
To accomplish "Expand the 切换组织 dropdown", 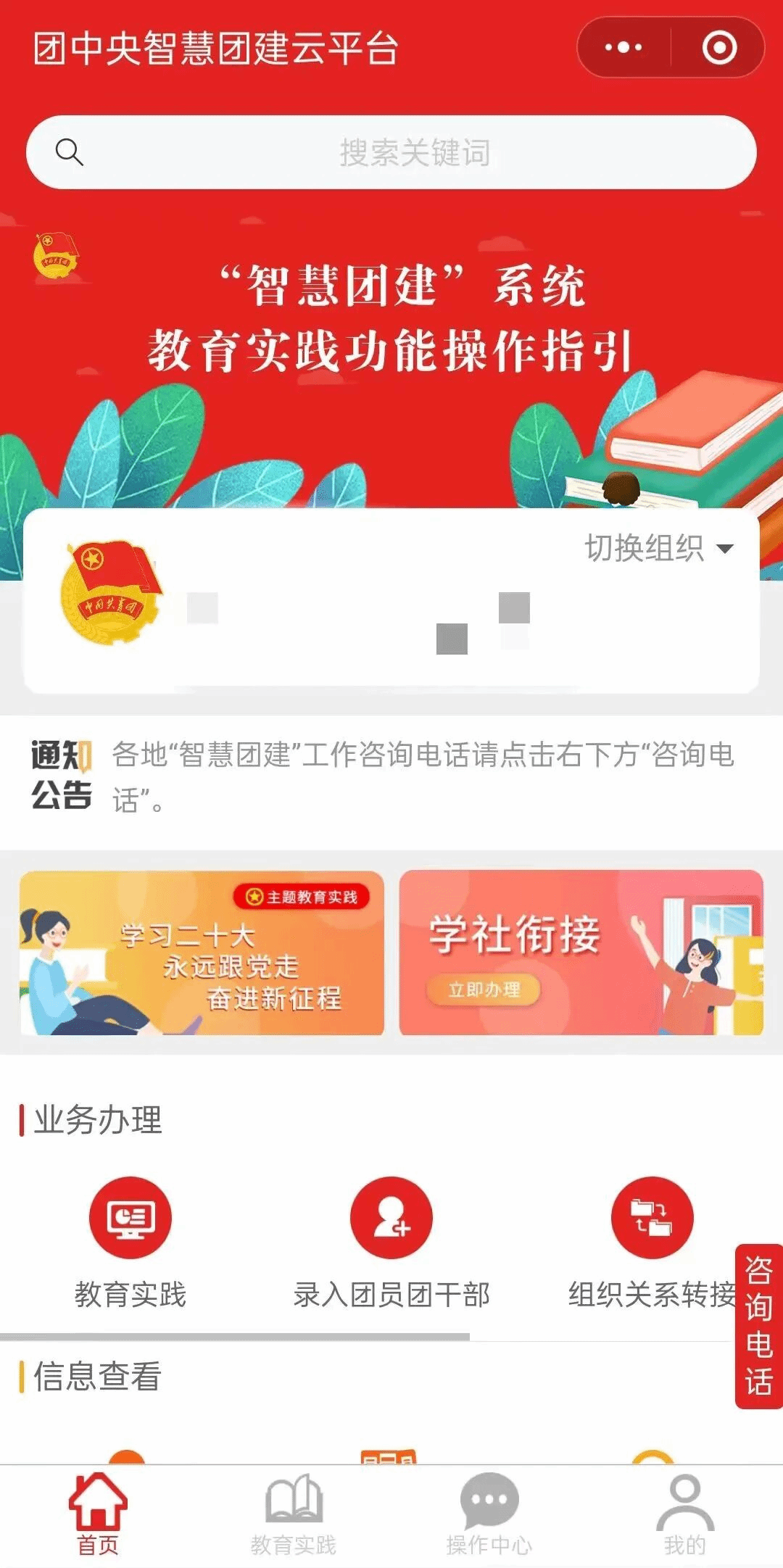I will tap(658, 548).
